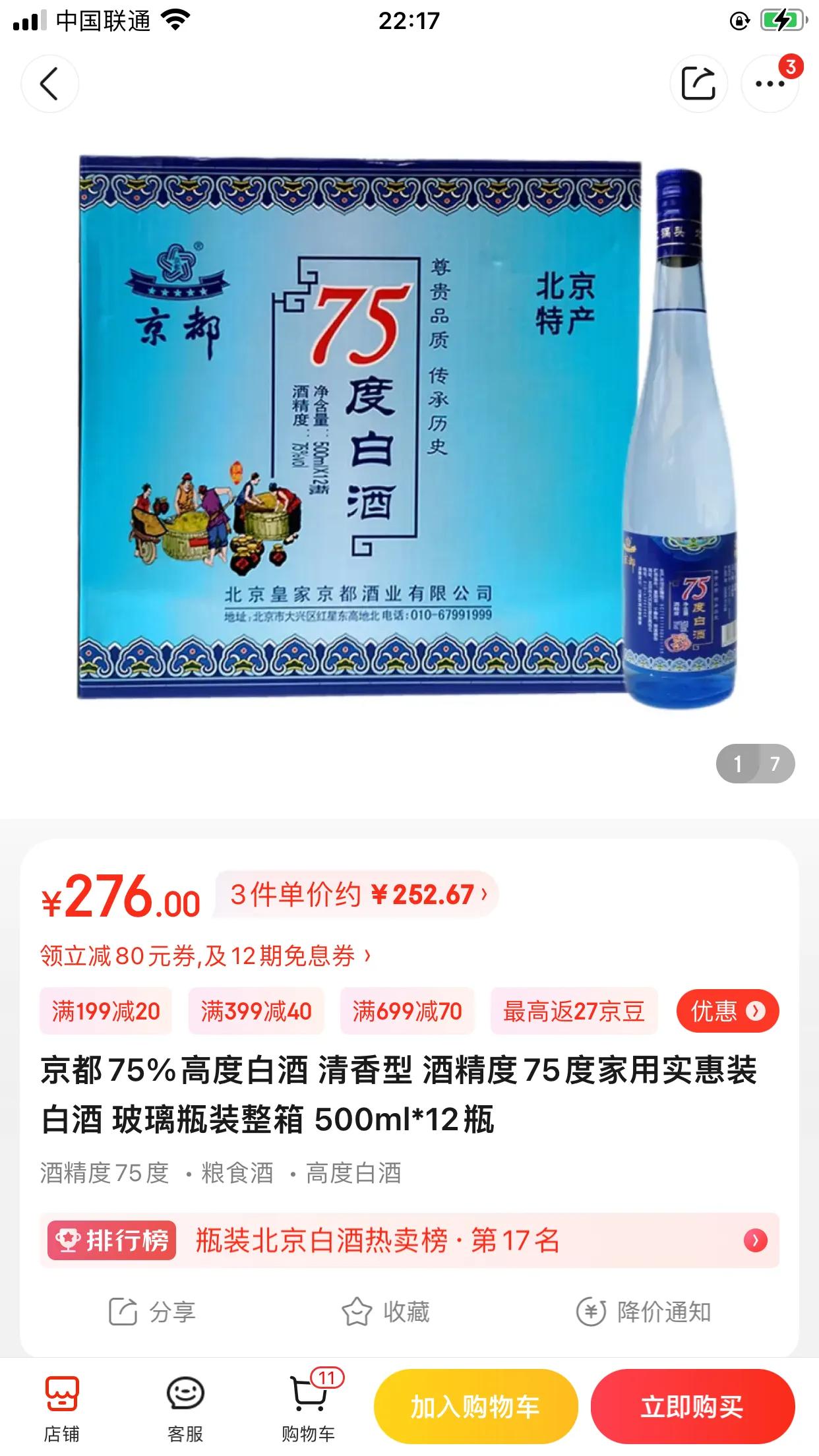Select the 满699减70 coupon chip

point(407,1011)
